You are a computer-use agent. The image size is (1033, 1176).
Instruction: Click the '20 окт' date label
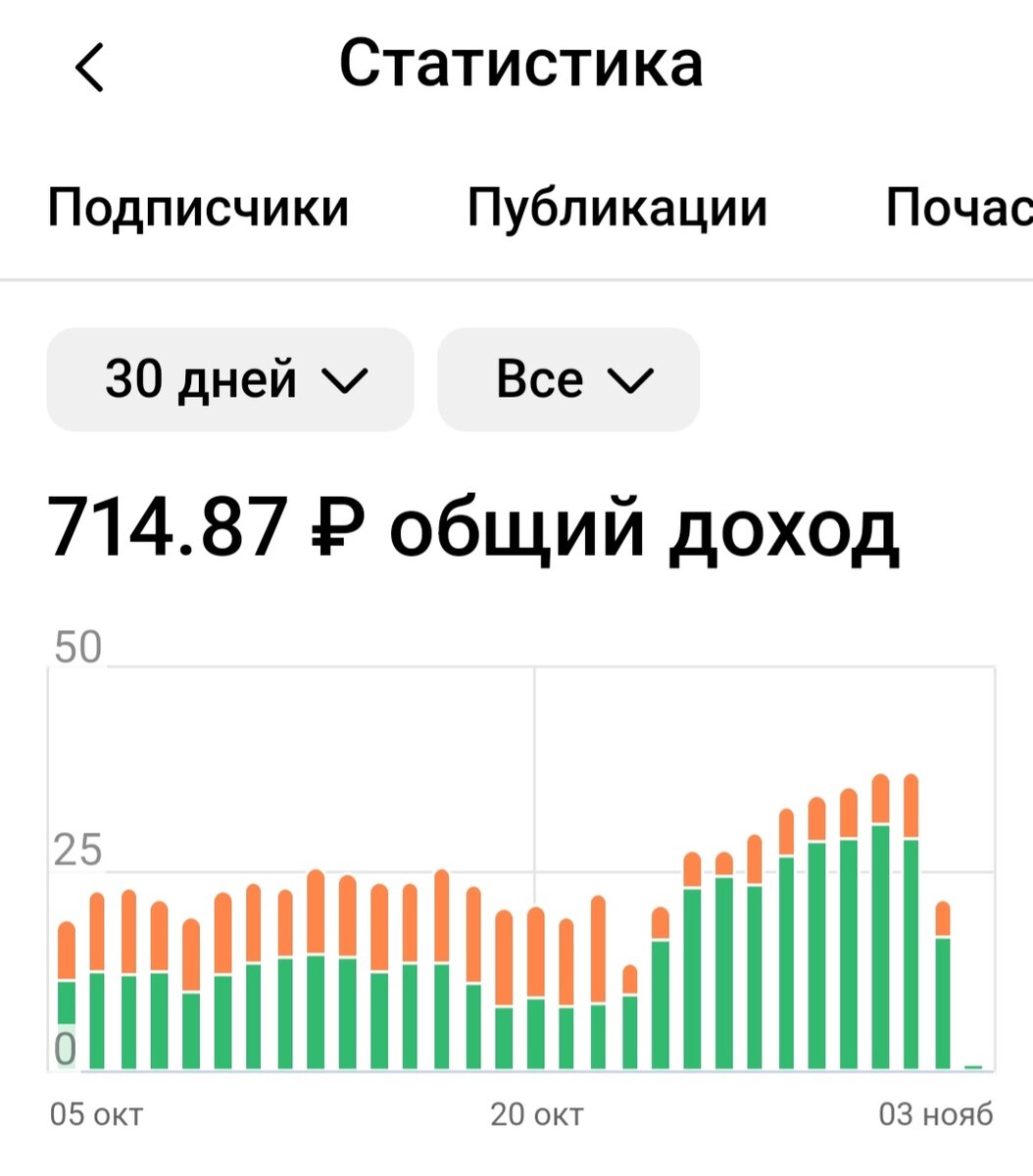coord(537,1113)
